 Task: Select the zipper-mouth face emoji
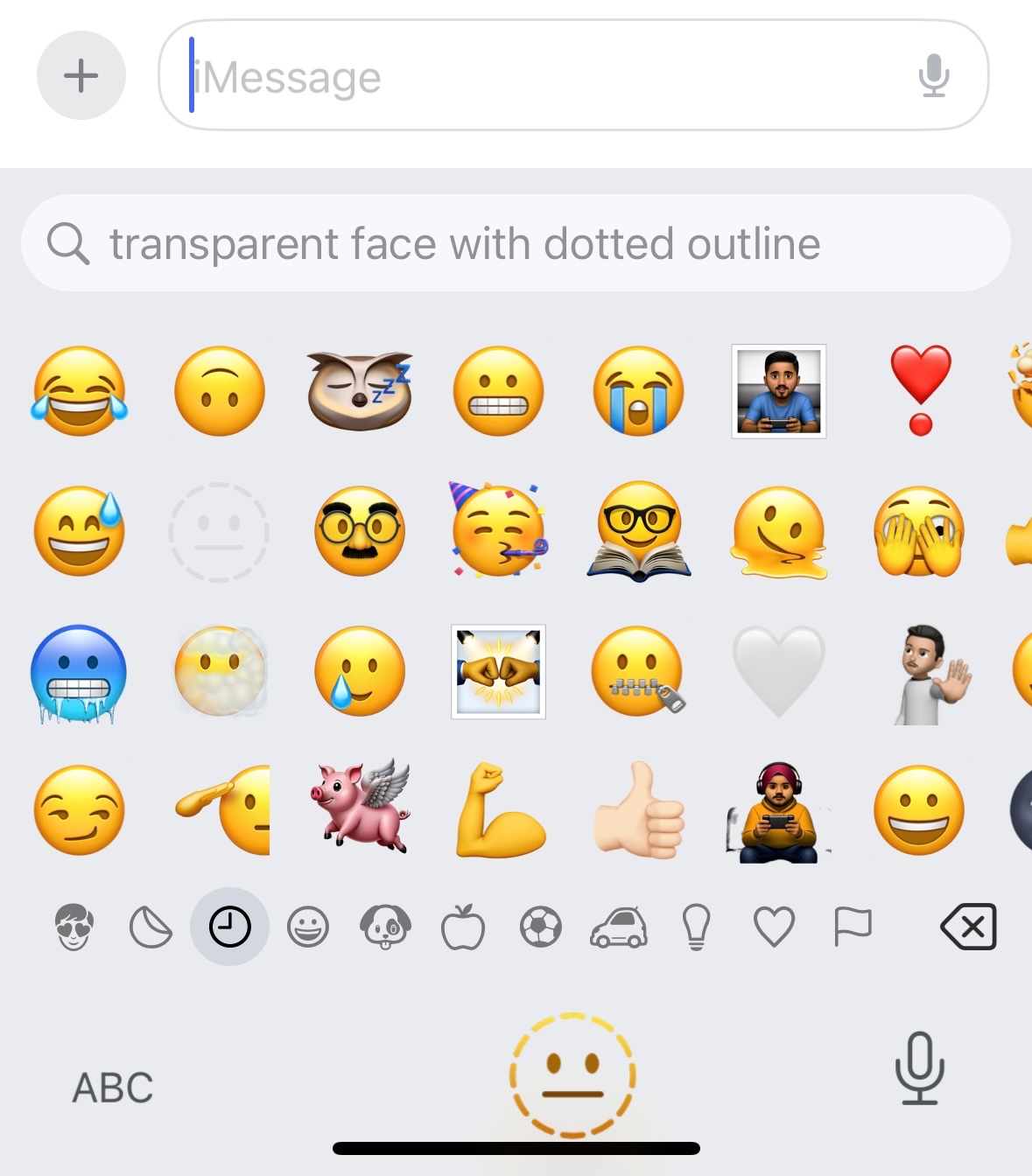pyautogui.click(x=639, y=671)
